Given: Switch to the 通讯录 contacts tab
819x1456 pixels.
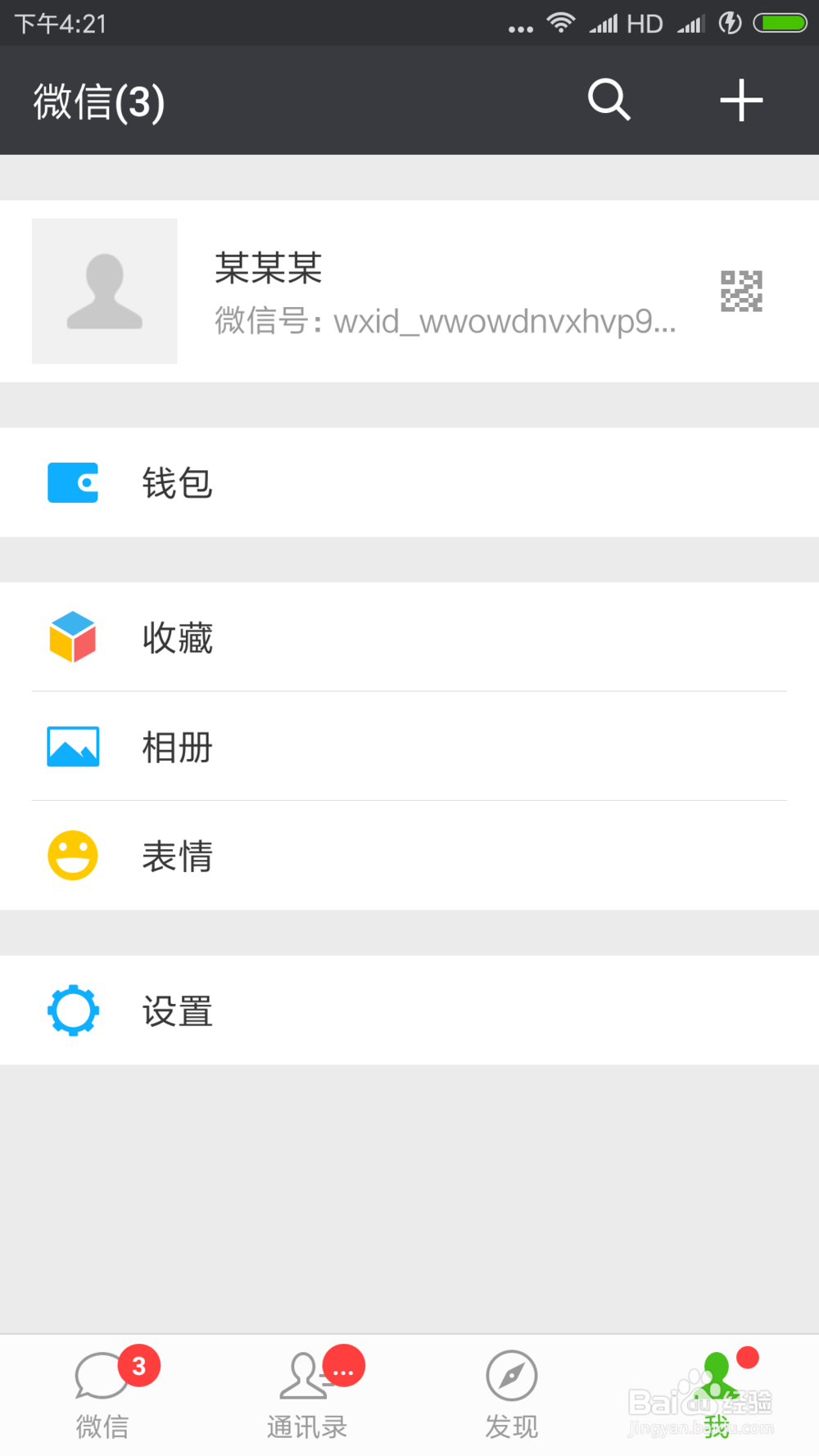Looking at the screenshot, I should pyautogui.click(x=305, y=1392).
